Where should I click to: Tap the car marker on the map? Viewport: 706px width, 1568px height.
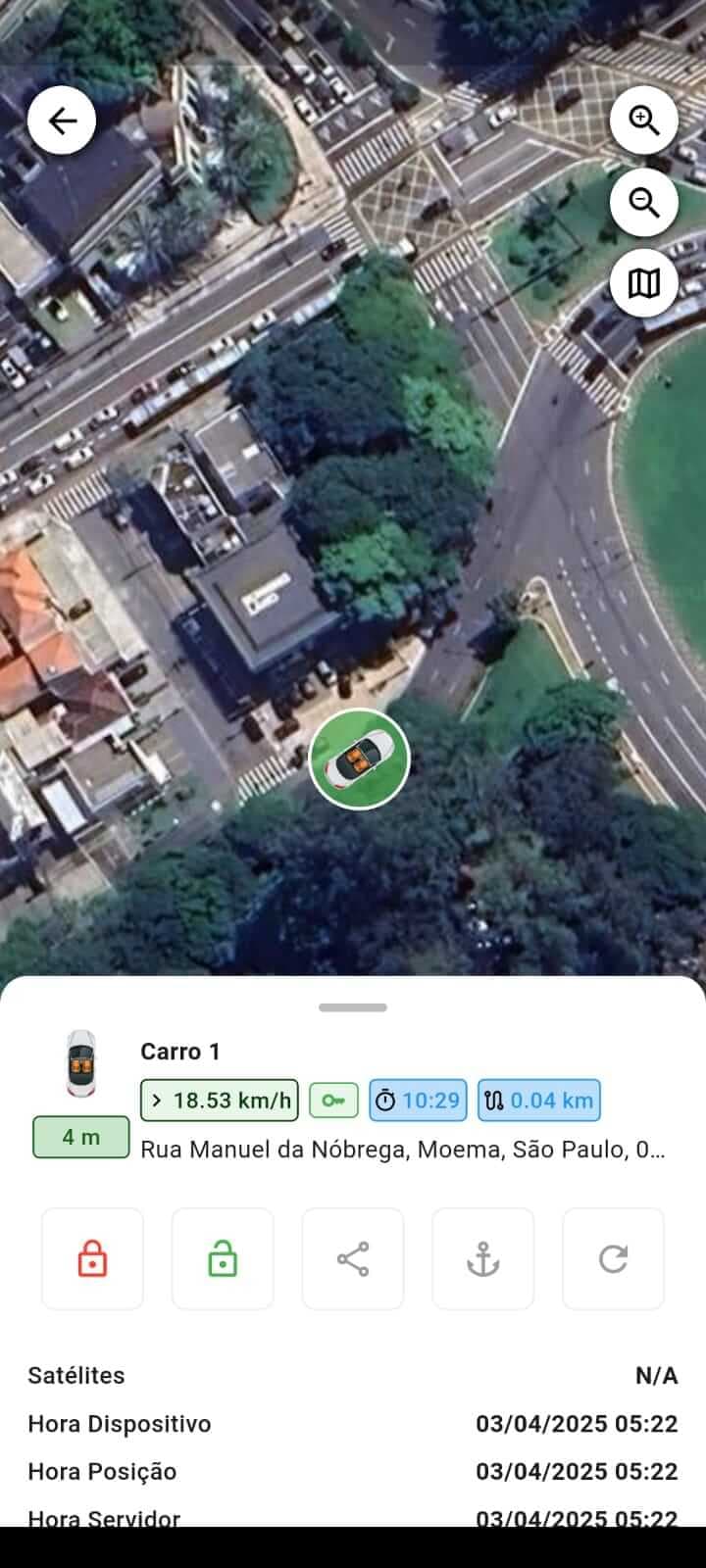coord(359,759)
